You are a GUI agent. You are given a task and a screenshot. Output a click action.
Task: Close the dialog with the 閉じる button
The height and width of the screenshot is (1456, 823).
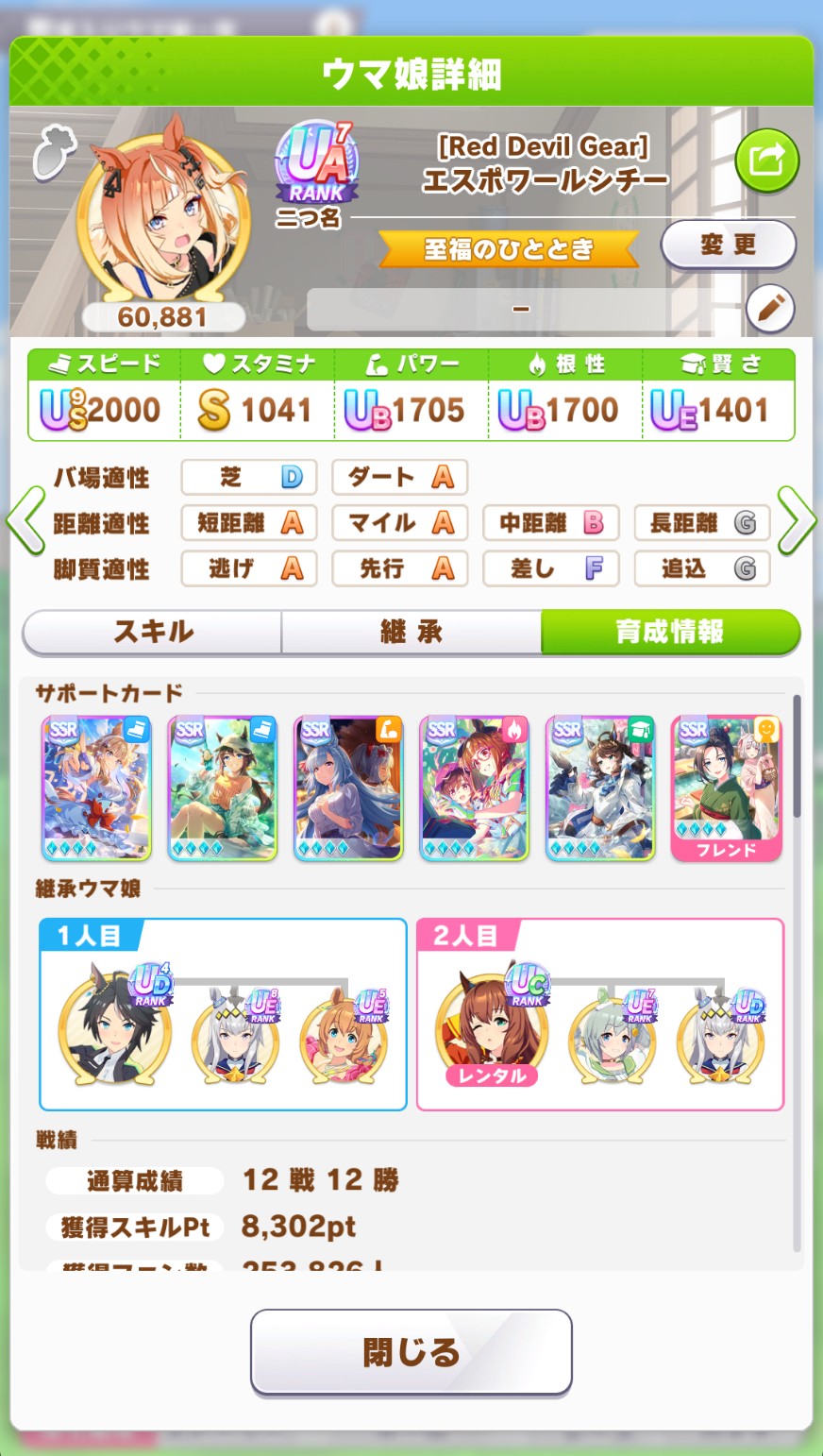click(411, 1352)
